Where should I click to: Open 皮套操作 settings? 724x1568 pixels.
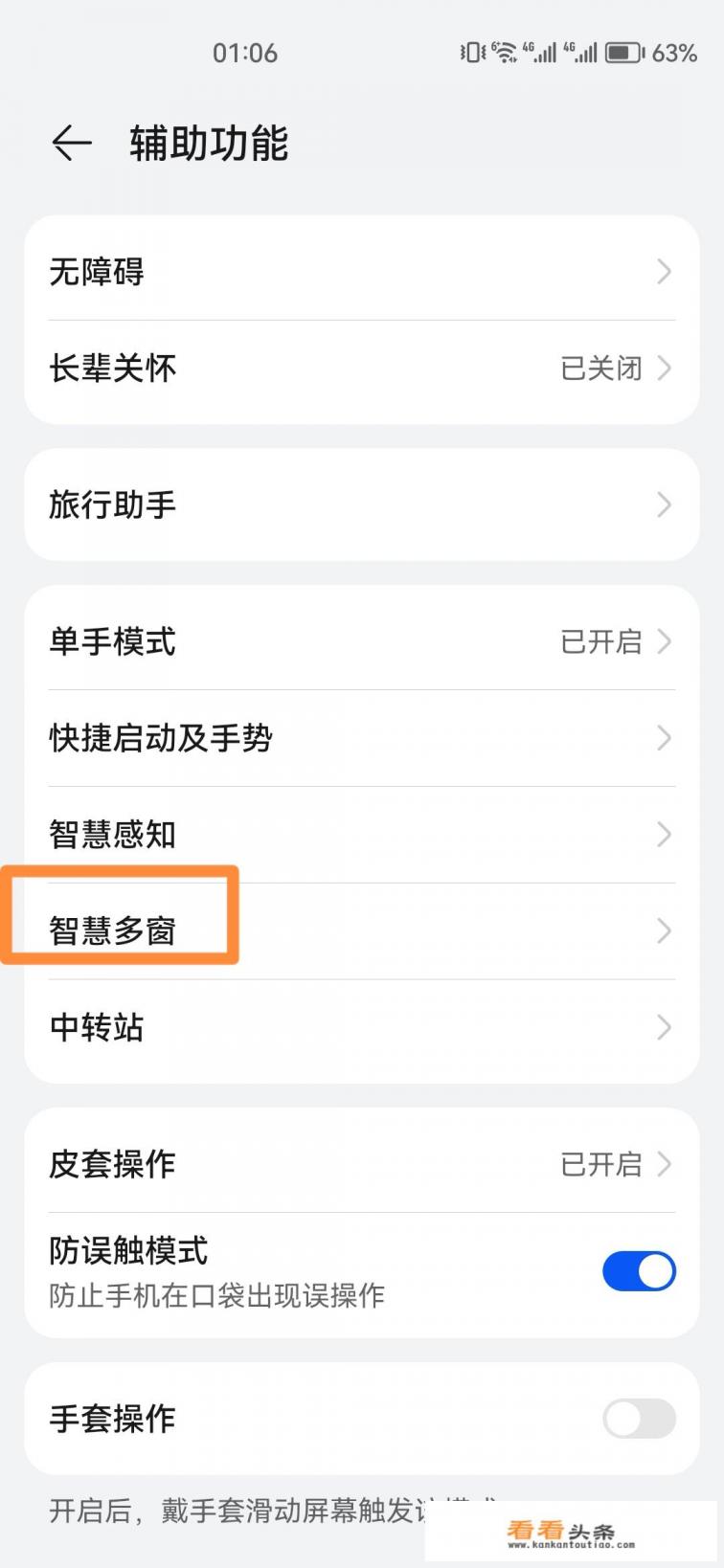[x=362, y=1164]
